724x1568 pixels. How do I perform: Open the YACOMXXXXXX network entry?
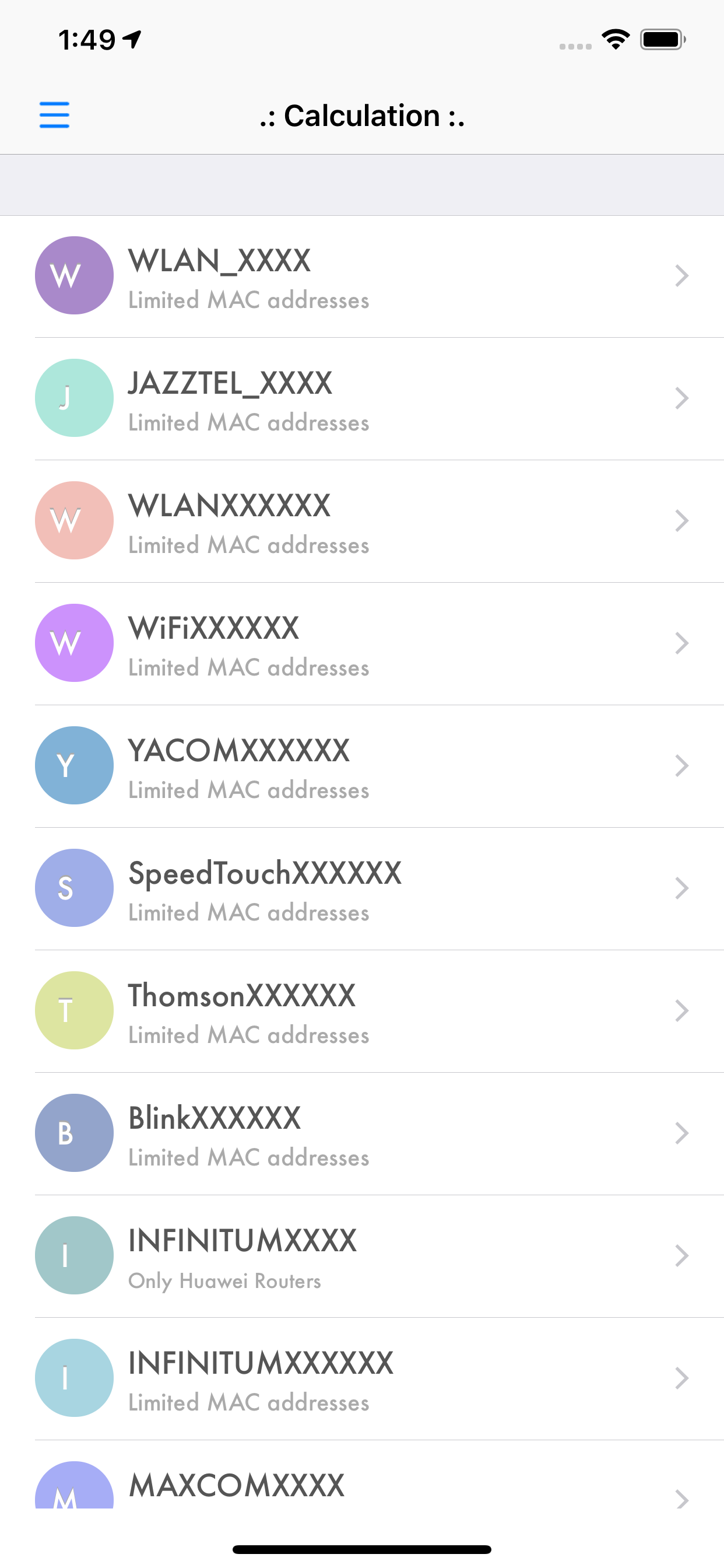click(362, 766)
